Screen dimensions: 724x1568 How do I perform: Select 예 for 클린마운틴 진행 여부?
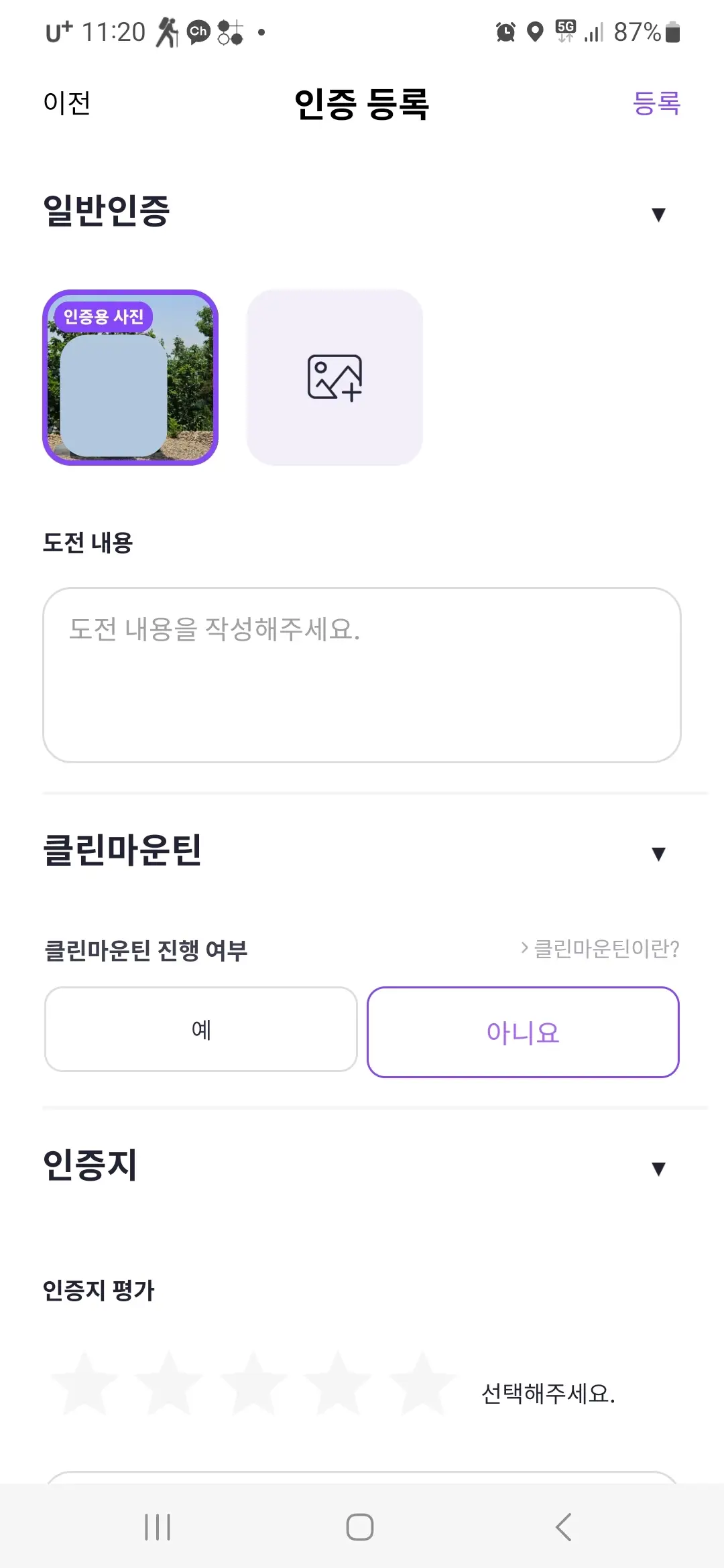pyautogui.click(x=201, y=1029)
